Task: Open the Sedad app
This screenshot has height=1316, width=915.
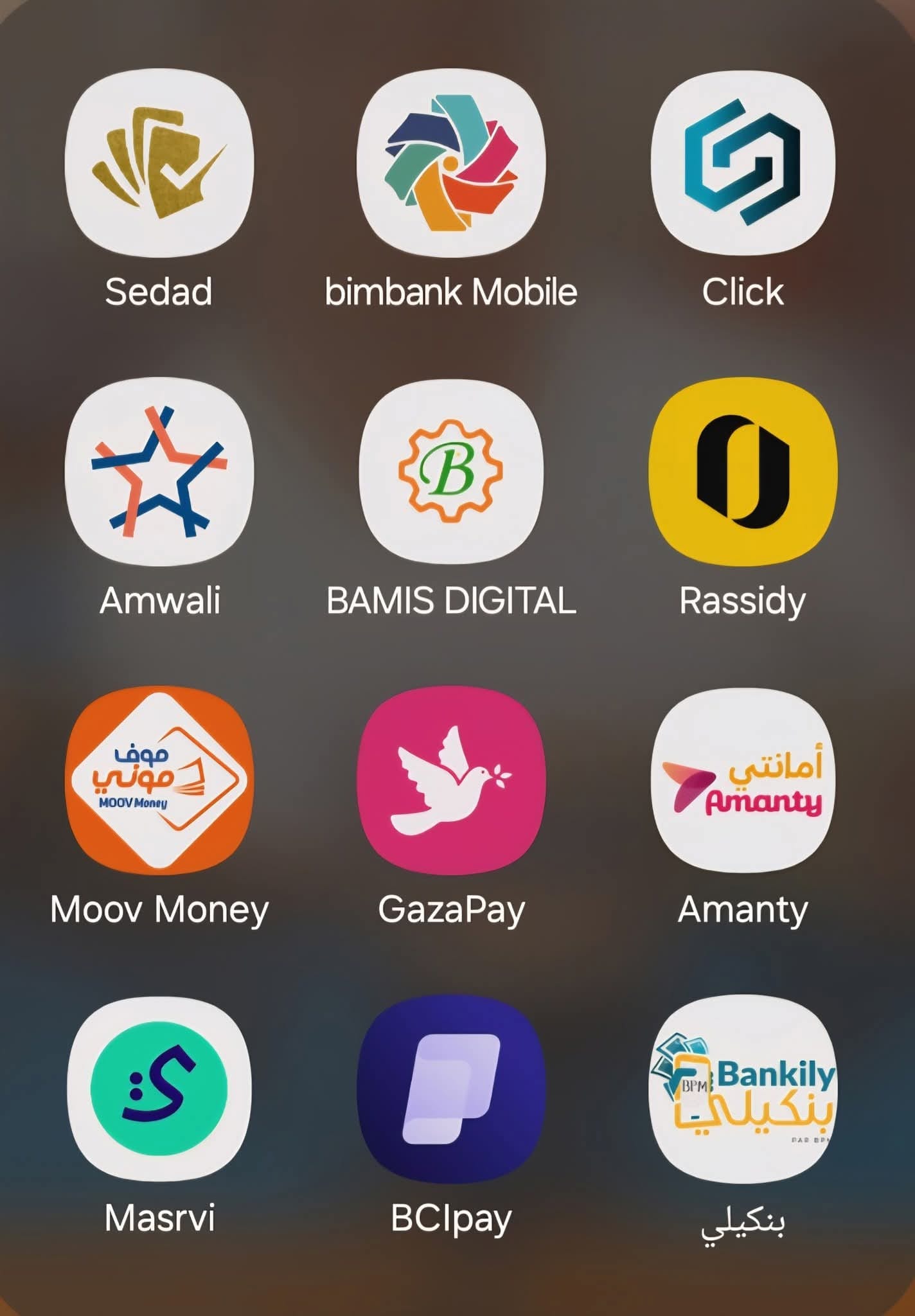Action: click(x=159, y=163)
